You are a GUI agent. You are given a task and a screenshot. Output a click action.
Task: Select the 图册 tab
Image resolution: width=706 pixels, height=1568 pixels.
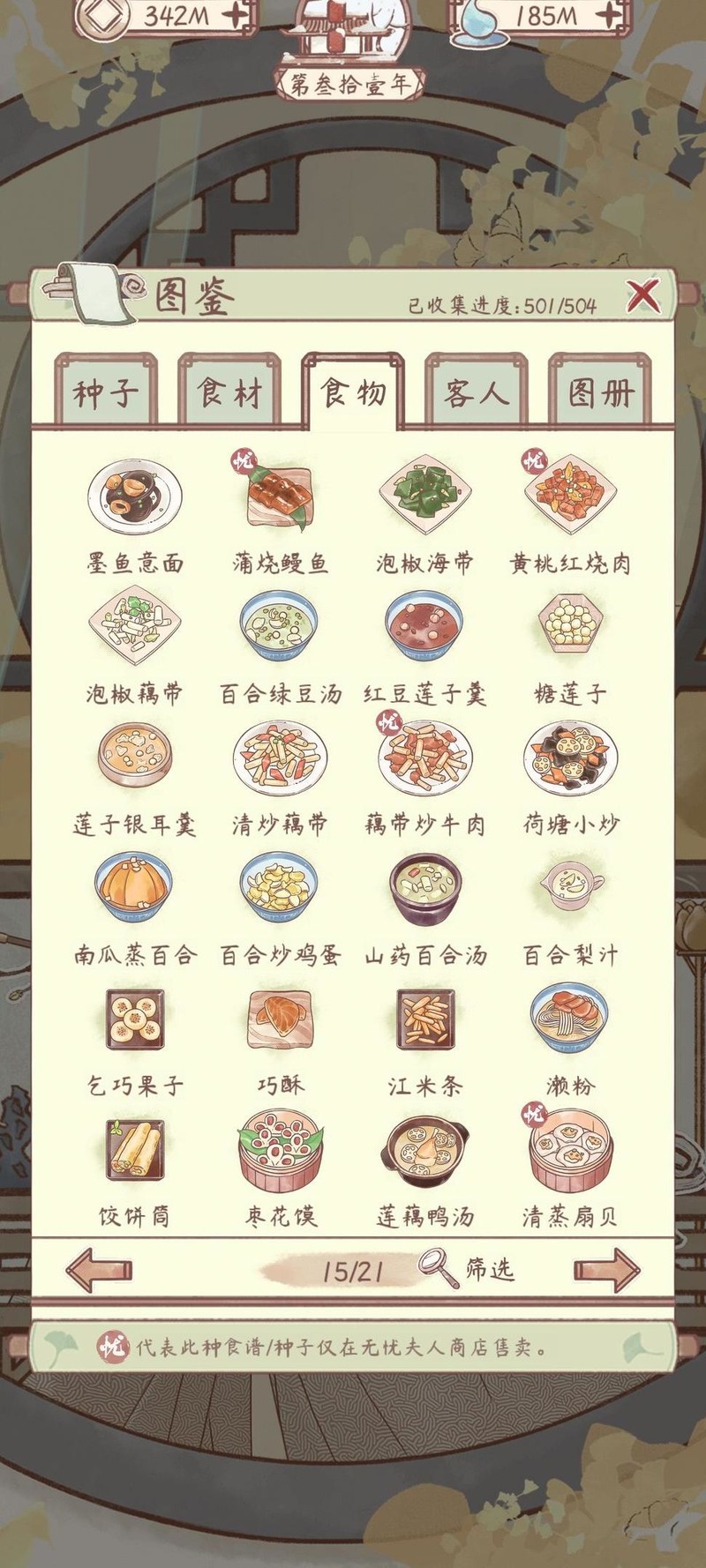[600, 392]
